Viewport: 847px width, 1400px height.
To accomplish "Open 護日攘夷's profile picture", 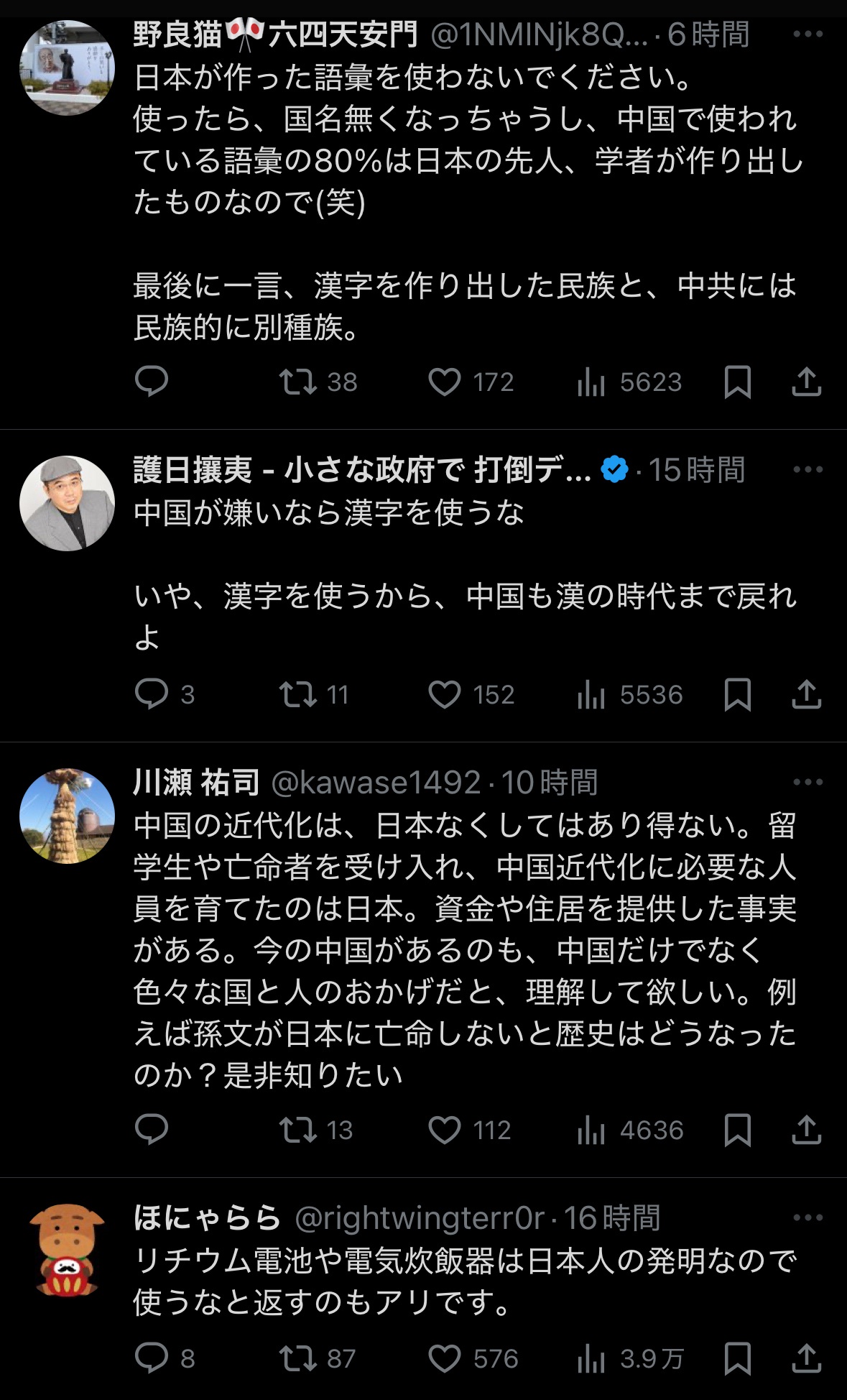I will tap(67, 503).
